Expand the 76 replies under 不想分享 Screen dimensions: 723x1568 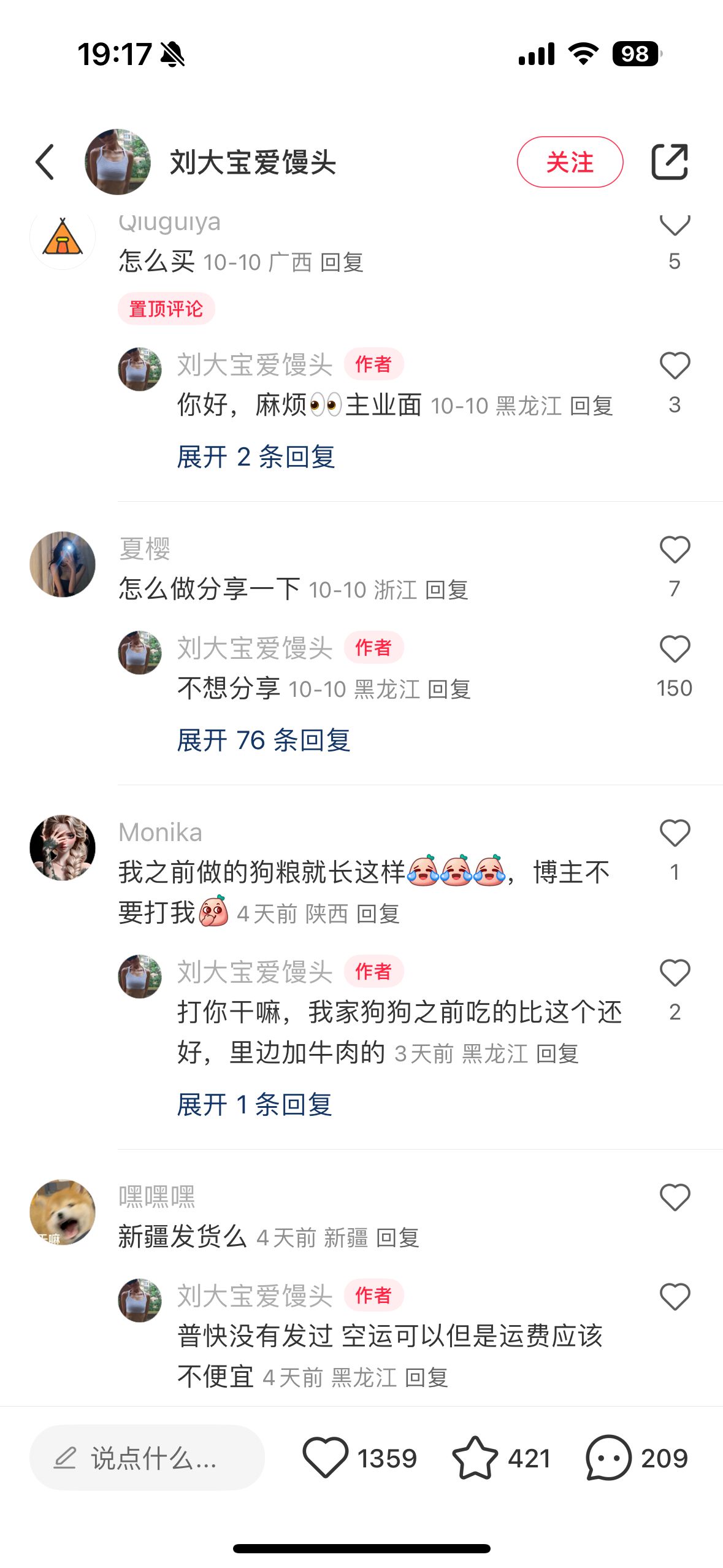click(x=263, y=740)
